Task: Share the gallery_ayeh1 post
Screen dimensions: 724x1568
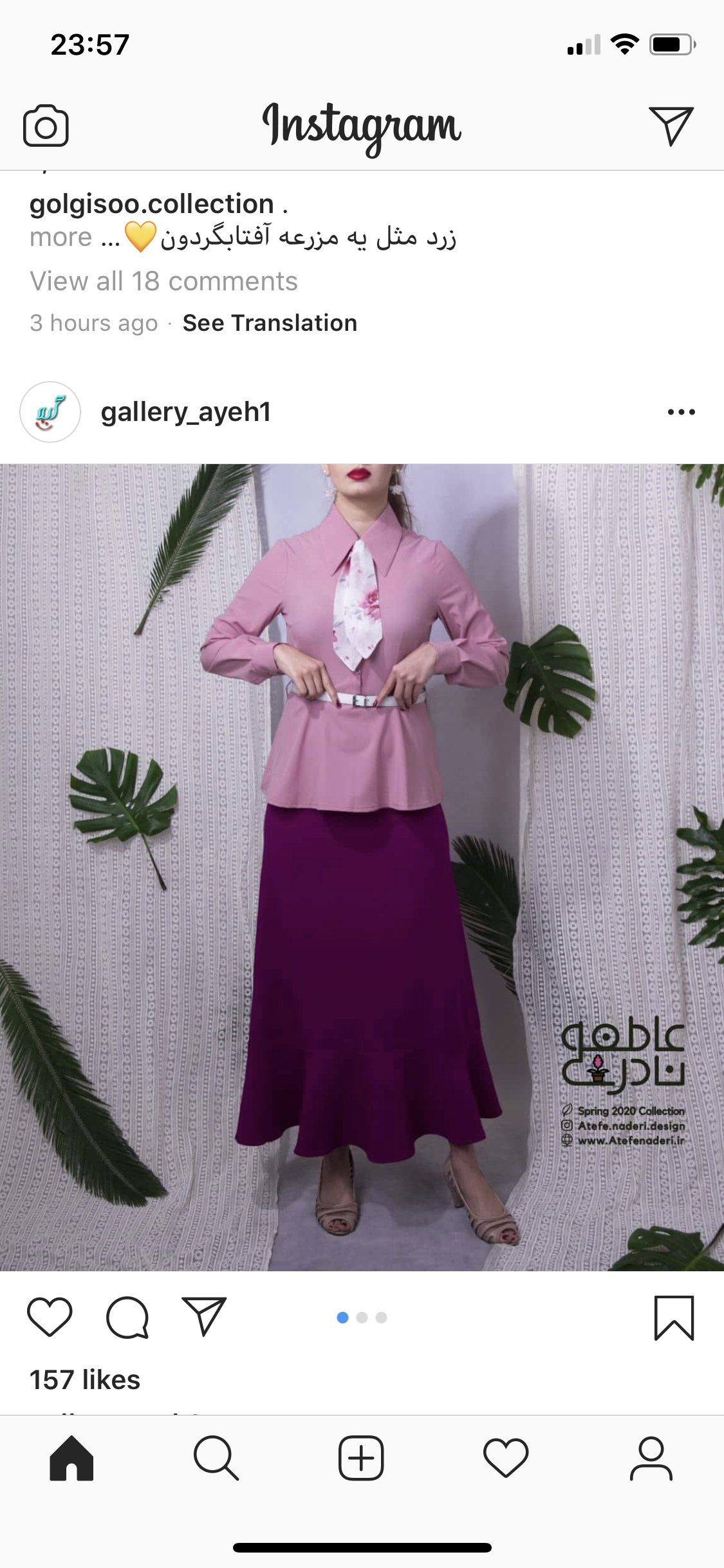Action: (205, 1317)
